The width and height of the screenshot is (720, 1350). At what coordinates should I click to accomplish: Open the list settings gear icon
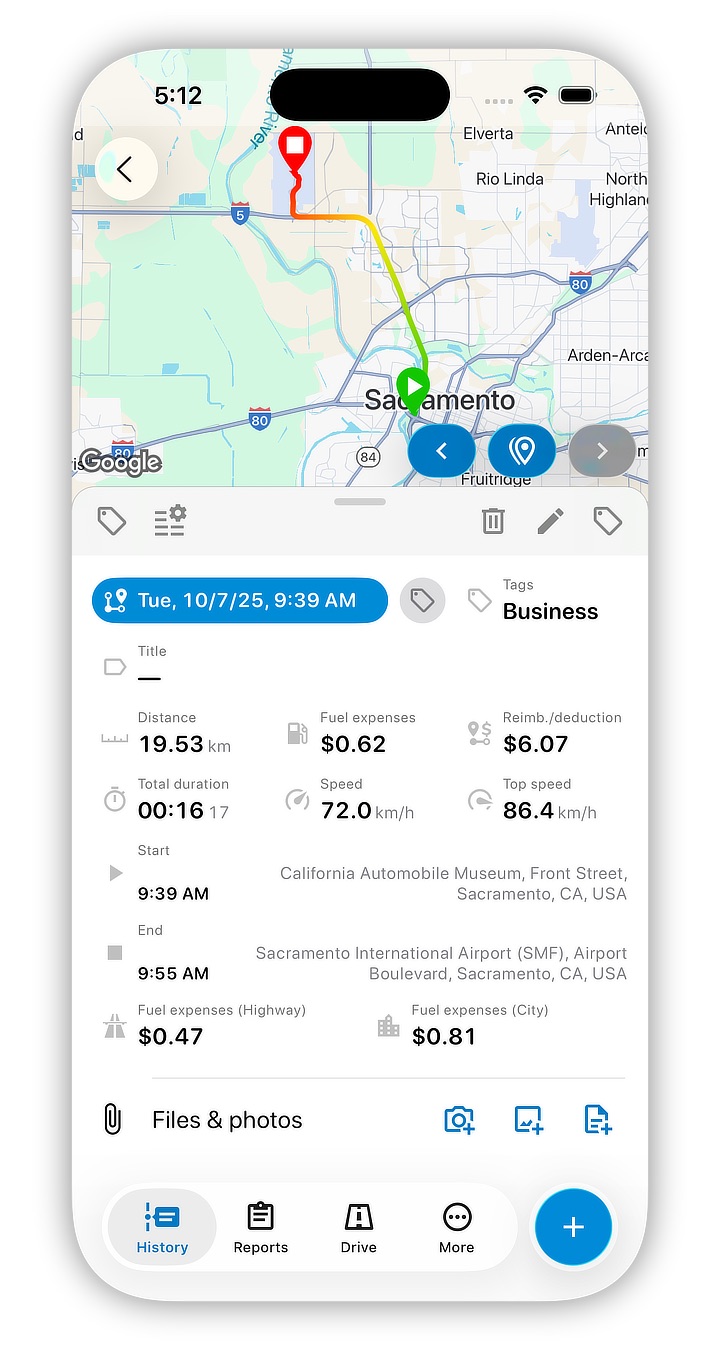point(170,521)
